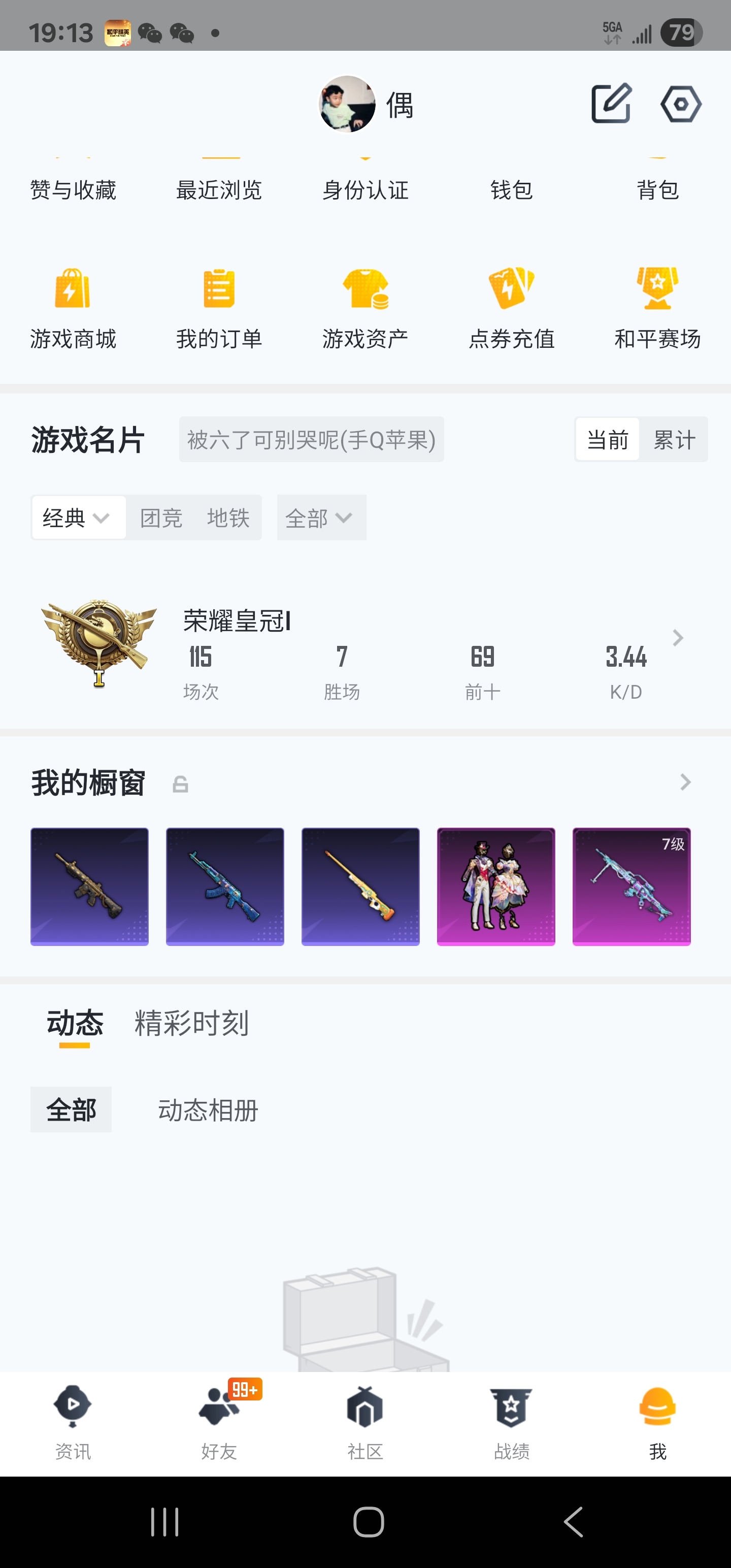This screenshot has width=731, height=1568.
Task: View the 7级 weapon skin tile
Action: coord(631,886)
